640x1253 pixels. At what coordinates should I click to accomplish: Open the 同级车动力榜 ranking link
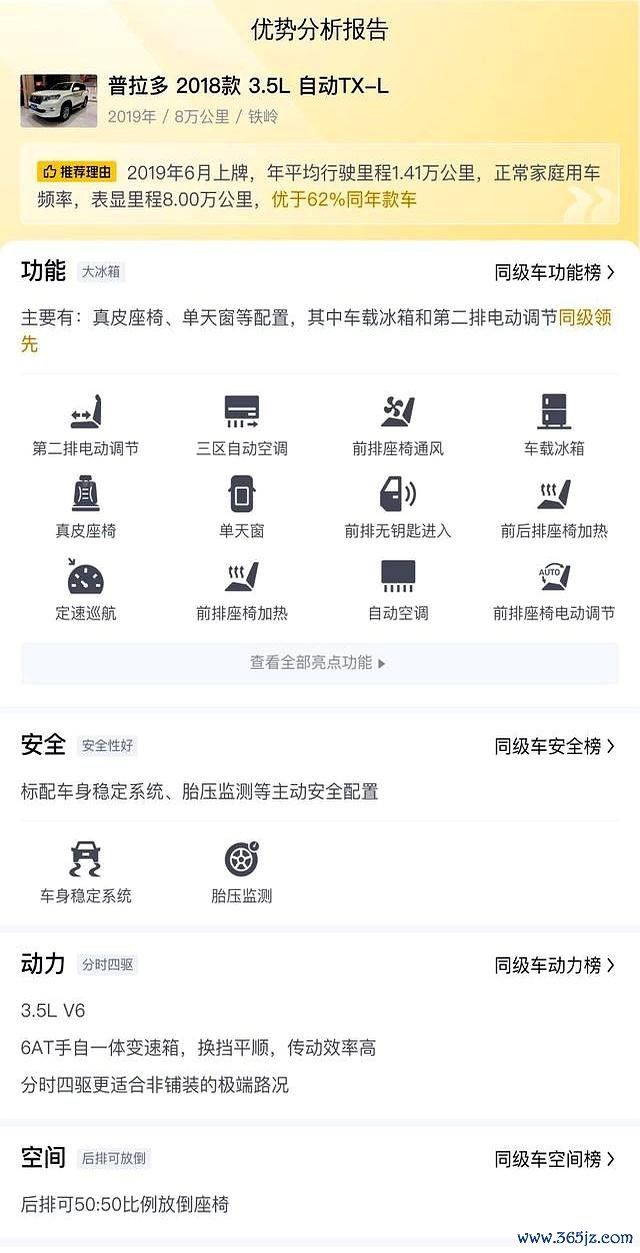(555, 965)
